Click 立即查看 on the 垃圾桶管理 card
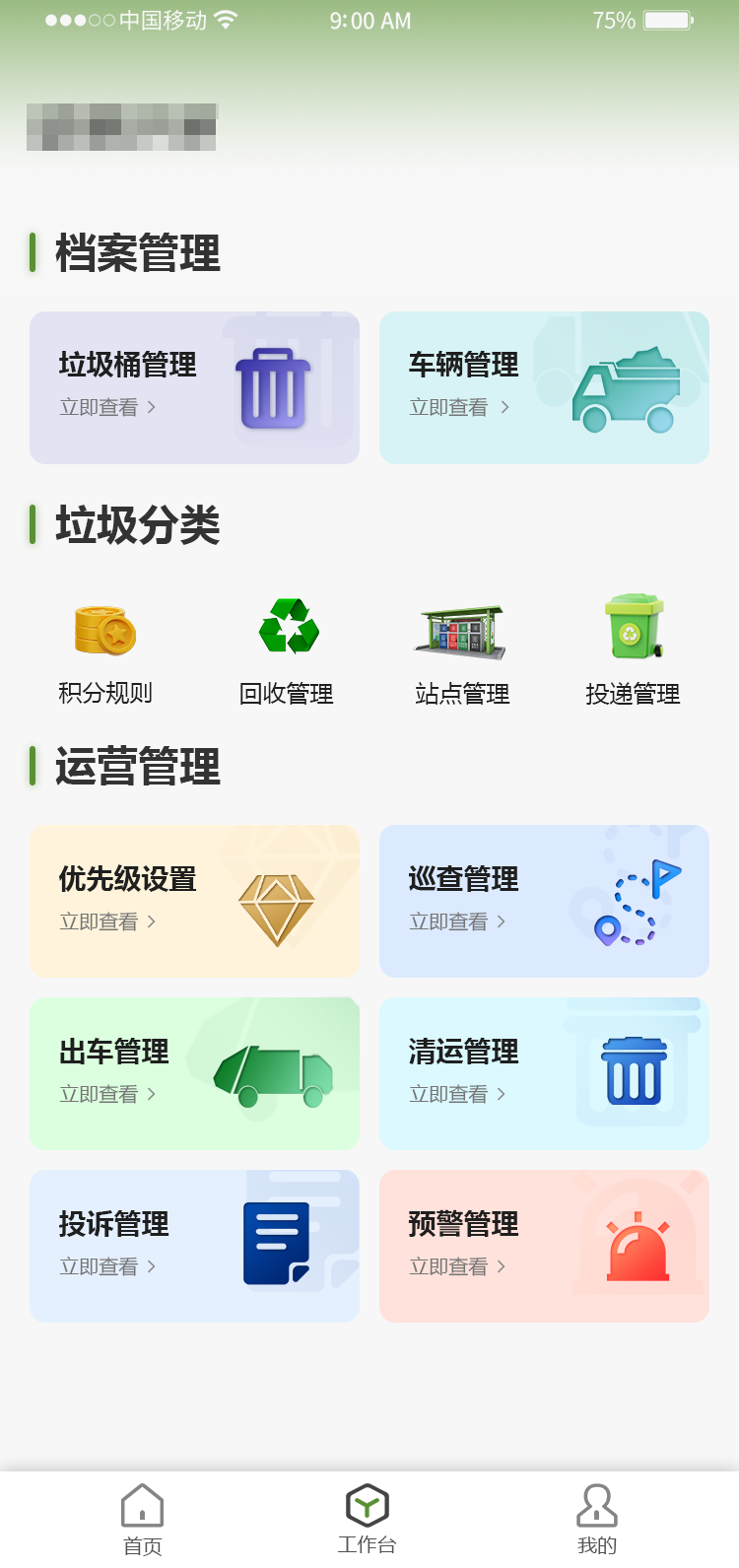The height and width of the screenshot is (1568, 739). coord(101,406)
